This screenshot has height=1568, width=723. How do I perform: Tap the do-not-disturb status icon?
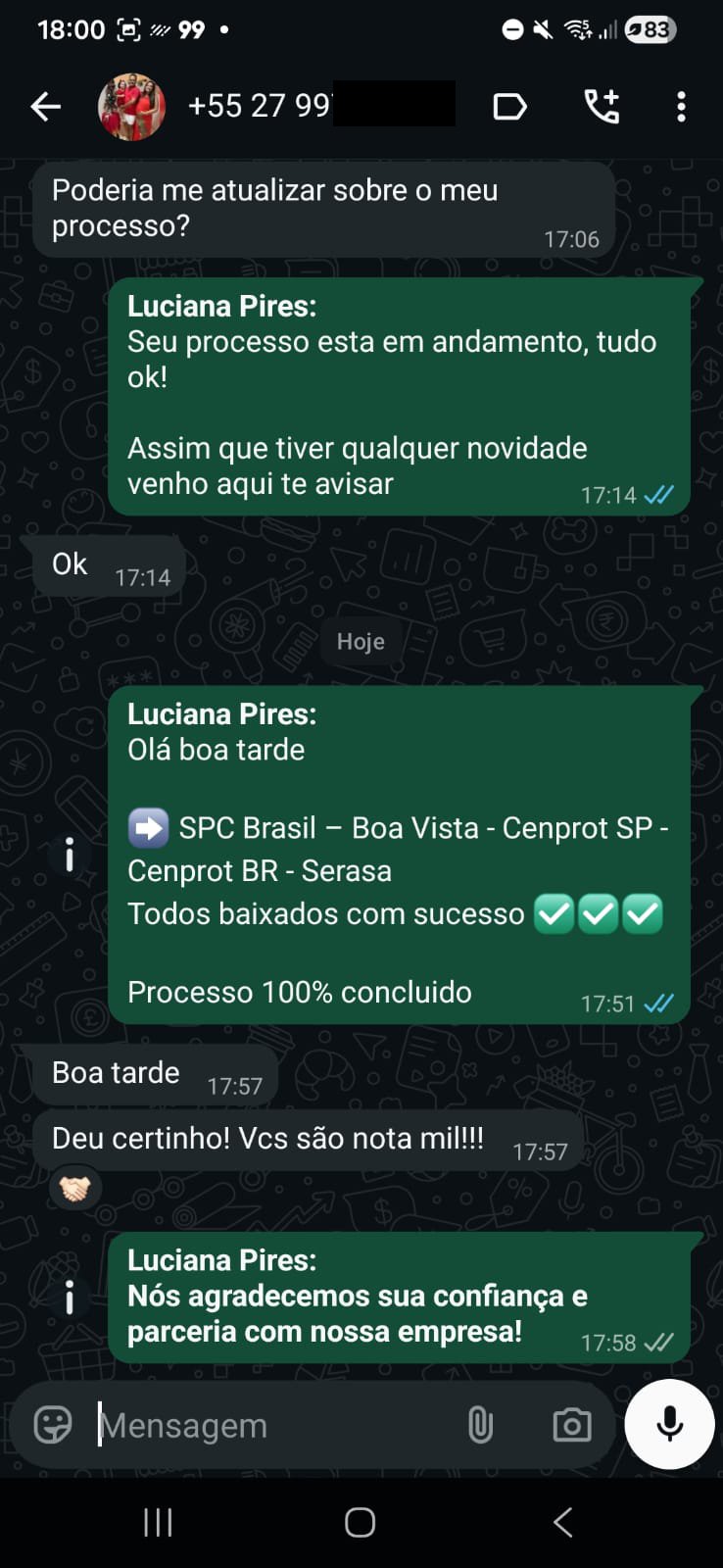510,29
